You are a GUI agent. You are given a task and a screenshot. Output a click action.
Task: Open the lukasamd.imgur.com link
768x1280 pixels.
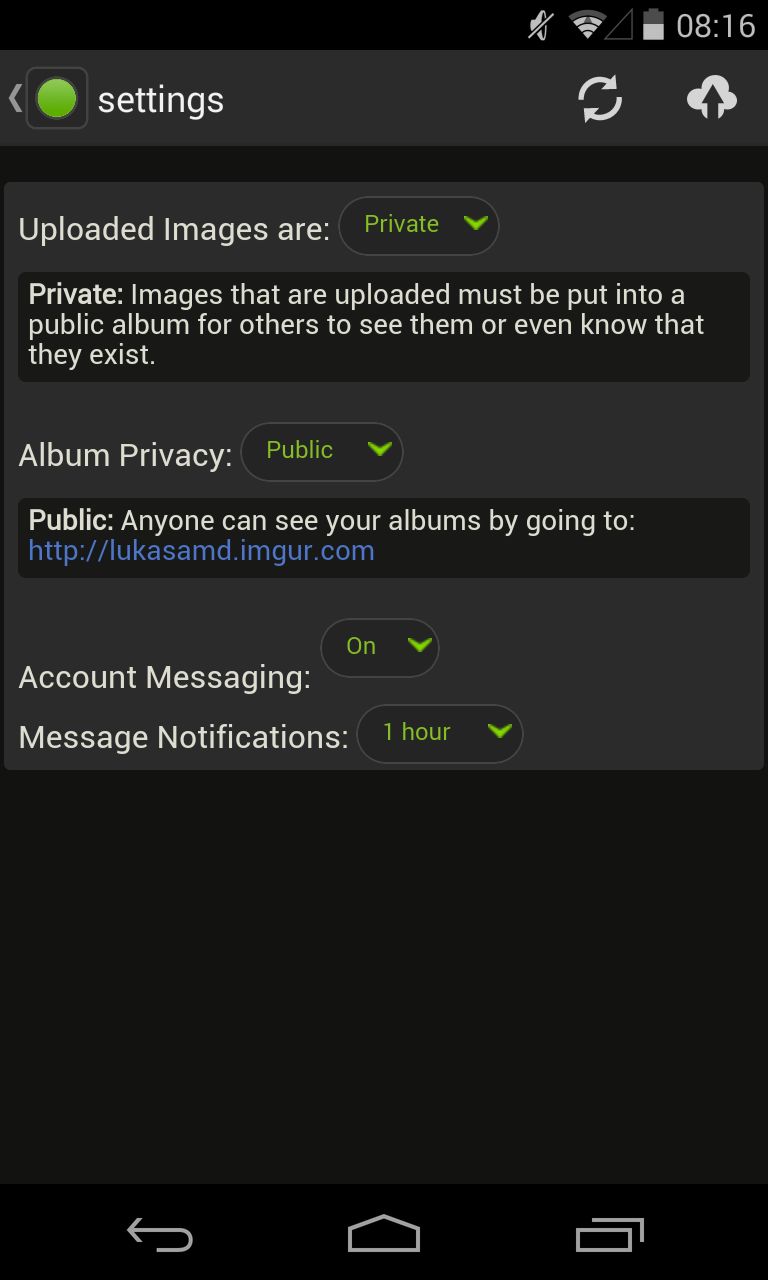(201, 551)
